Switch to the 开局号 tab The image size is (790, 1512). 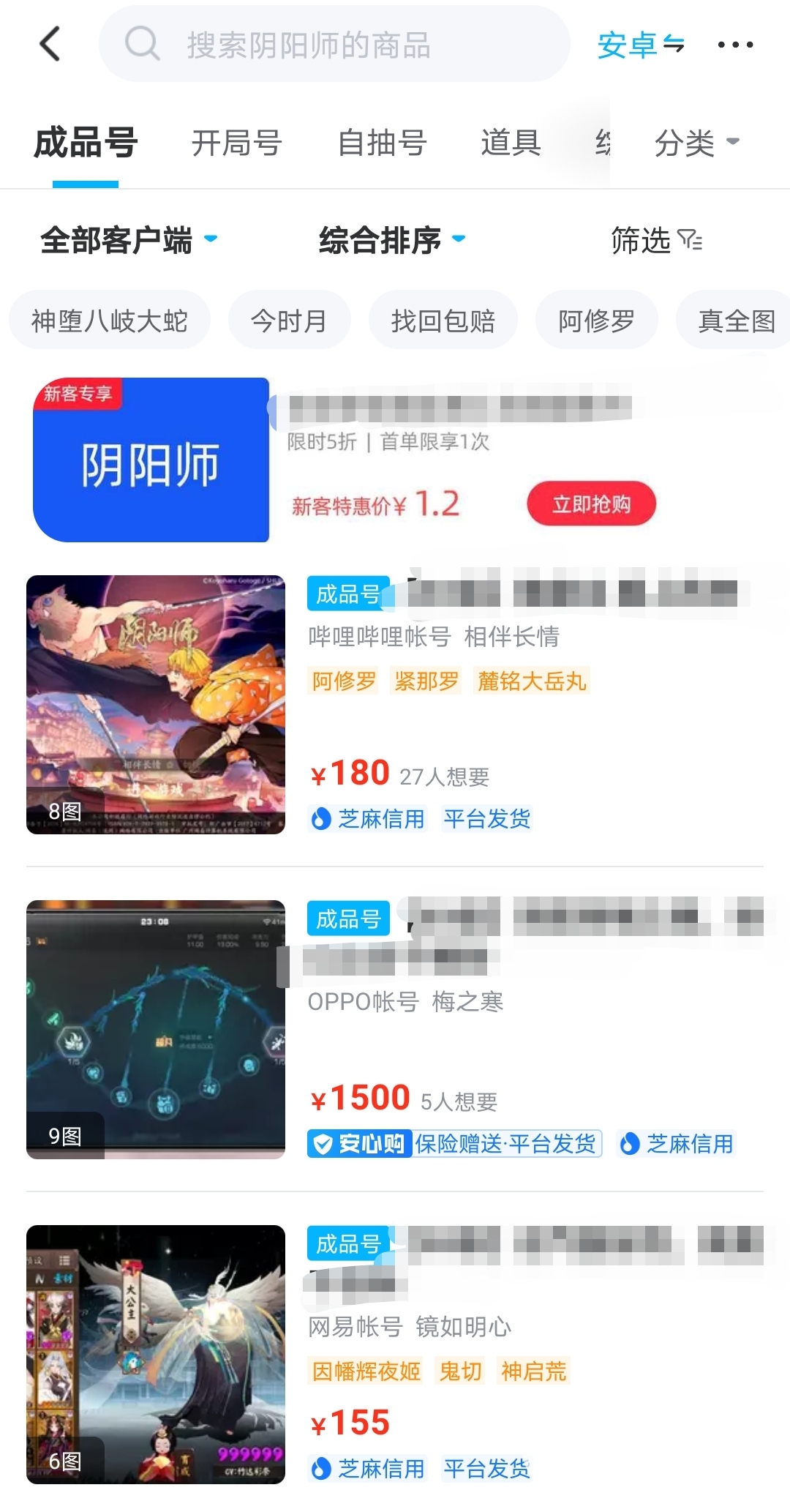[237, 143]
